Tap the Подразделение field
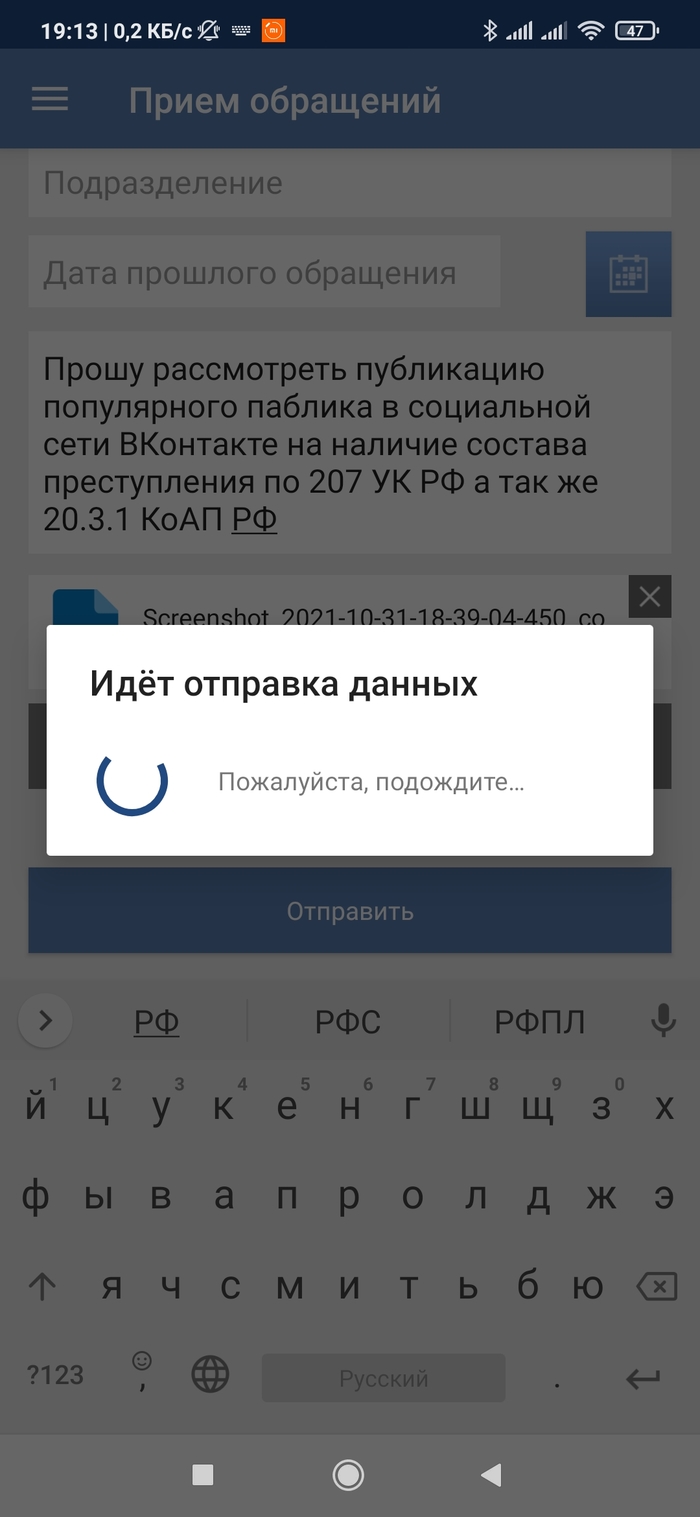 [349, 184]
